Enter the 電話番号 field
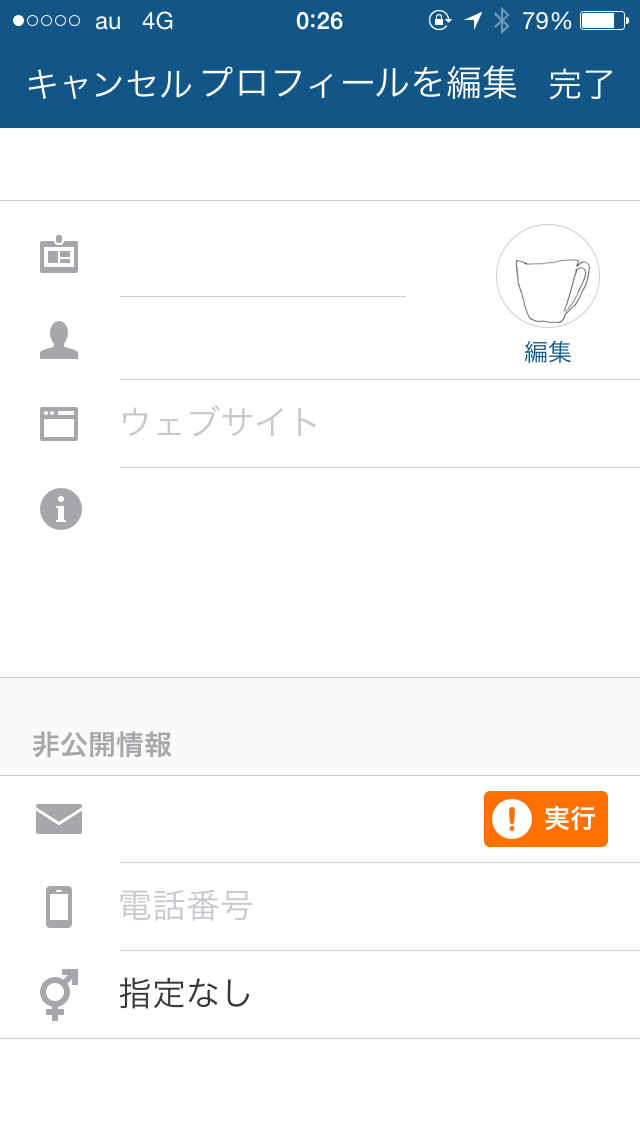 pyautogui.click(x=380, y=906)
